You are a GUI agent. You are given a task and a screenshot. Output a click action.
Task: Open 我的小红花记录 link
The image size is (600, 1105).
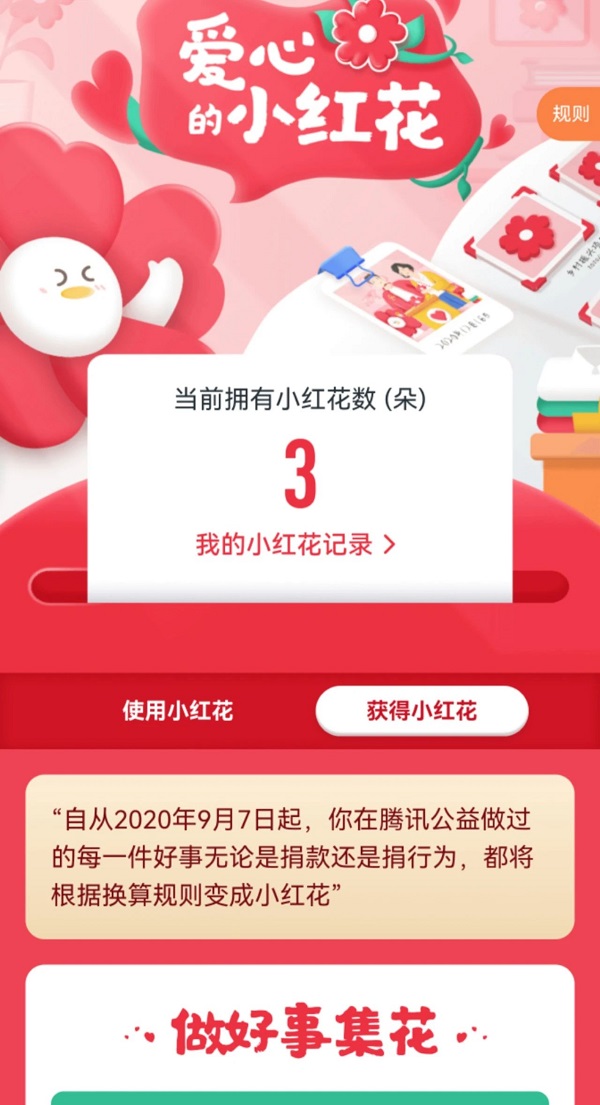click(x=296, y=545)
